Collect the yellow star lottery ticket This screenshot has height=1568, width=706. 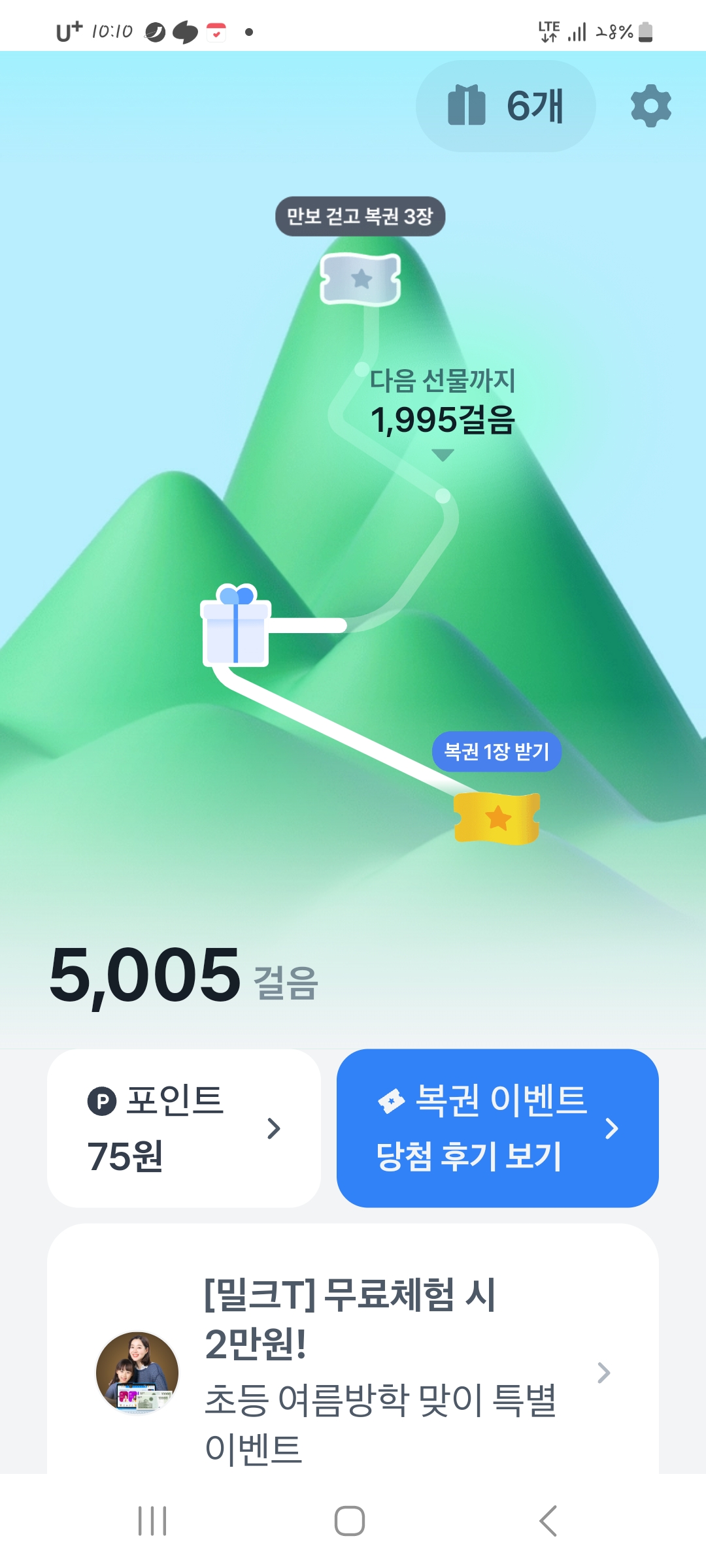pyautogui.click(x=497, y=818)
